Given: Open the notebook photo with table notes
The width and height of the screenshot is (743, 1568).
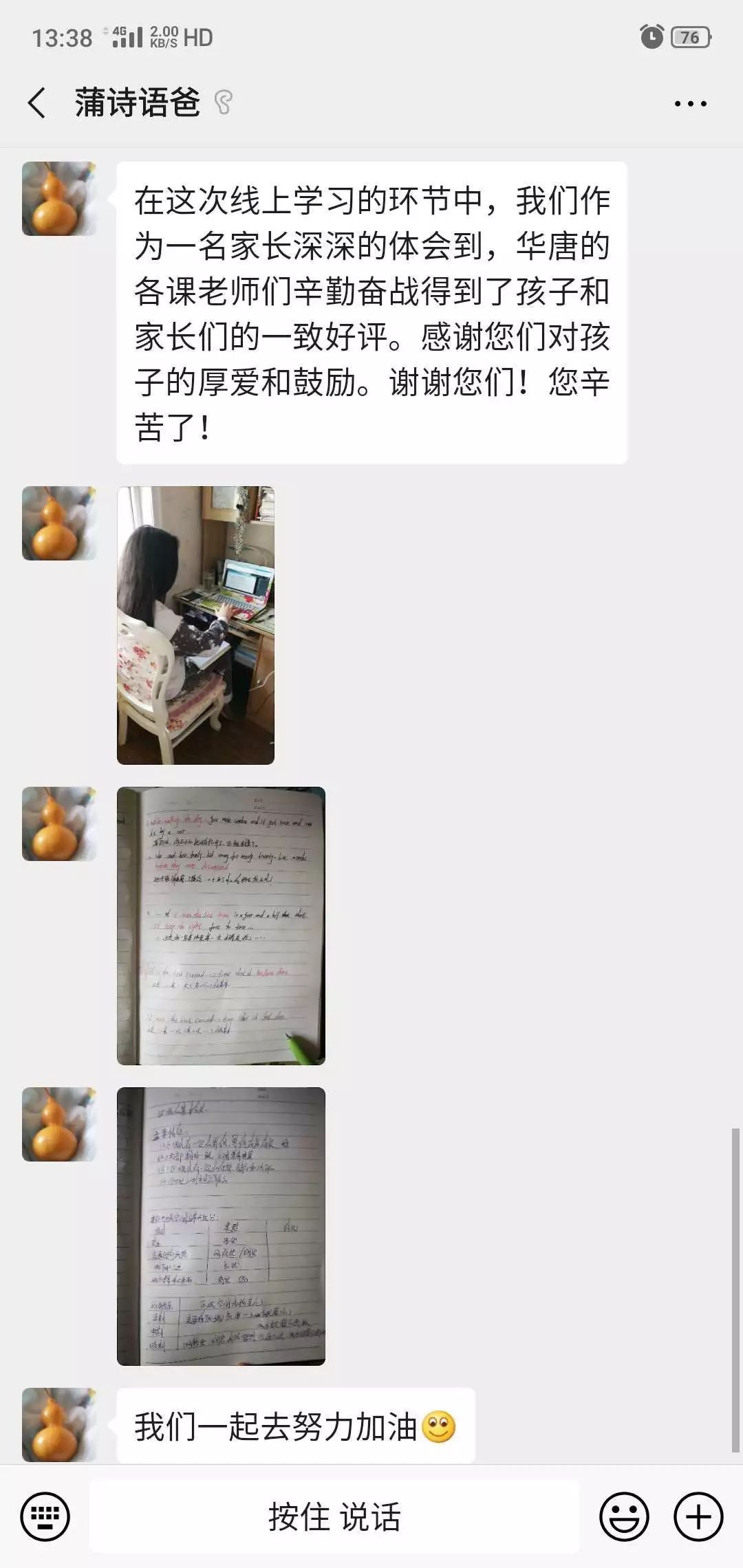Looking at the screenshot, I should (x=221, y=1226).
